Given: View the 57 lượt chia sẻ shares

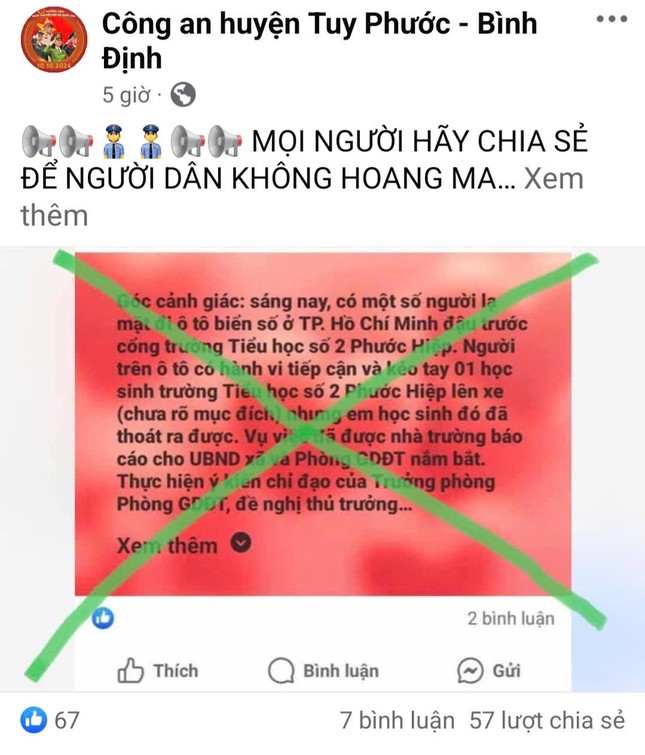Looking at the screenshot, I should point(548,720).
